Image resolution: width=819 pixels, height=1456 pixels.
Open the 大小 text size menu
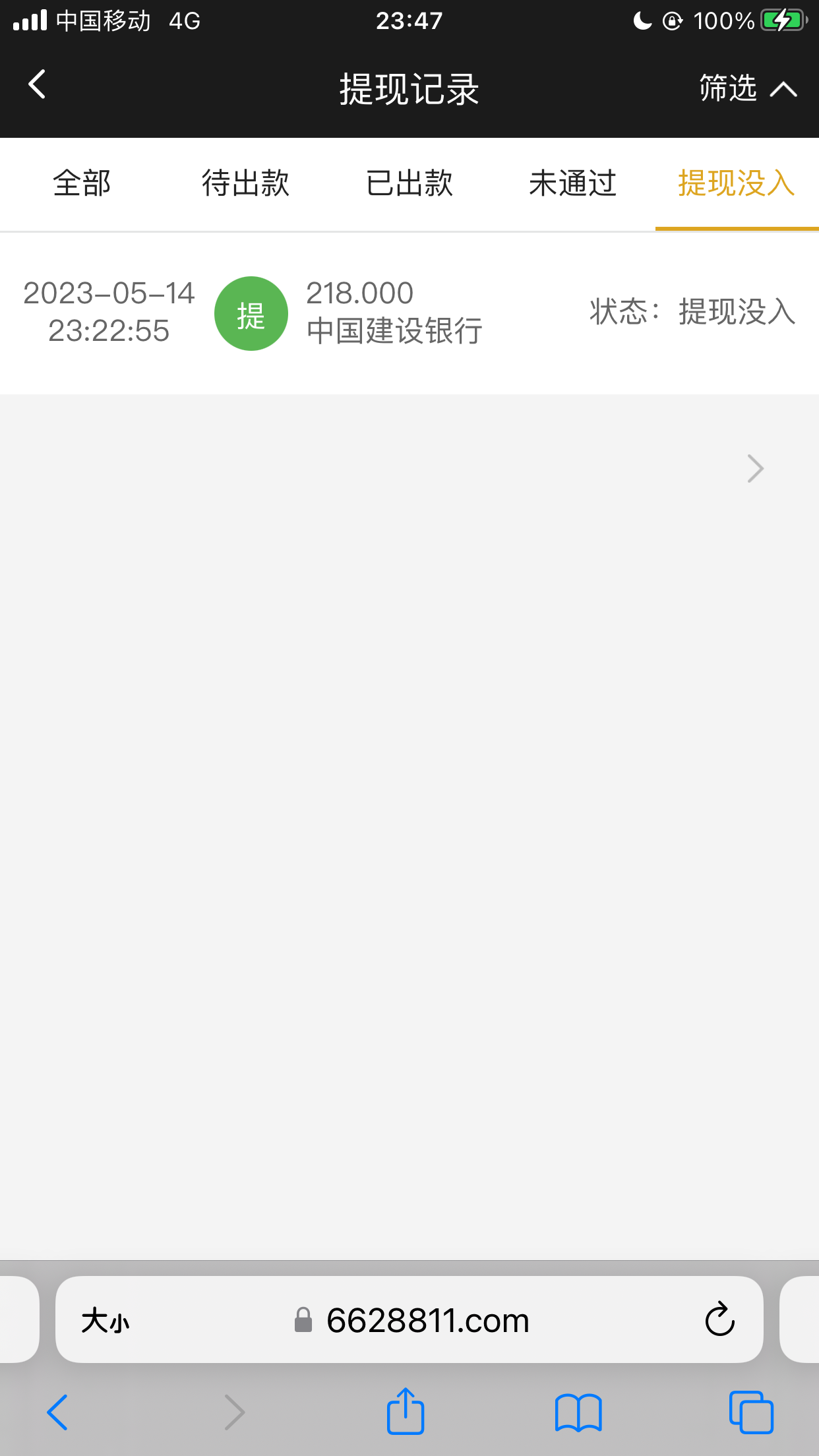point(106,1321)
